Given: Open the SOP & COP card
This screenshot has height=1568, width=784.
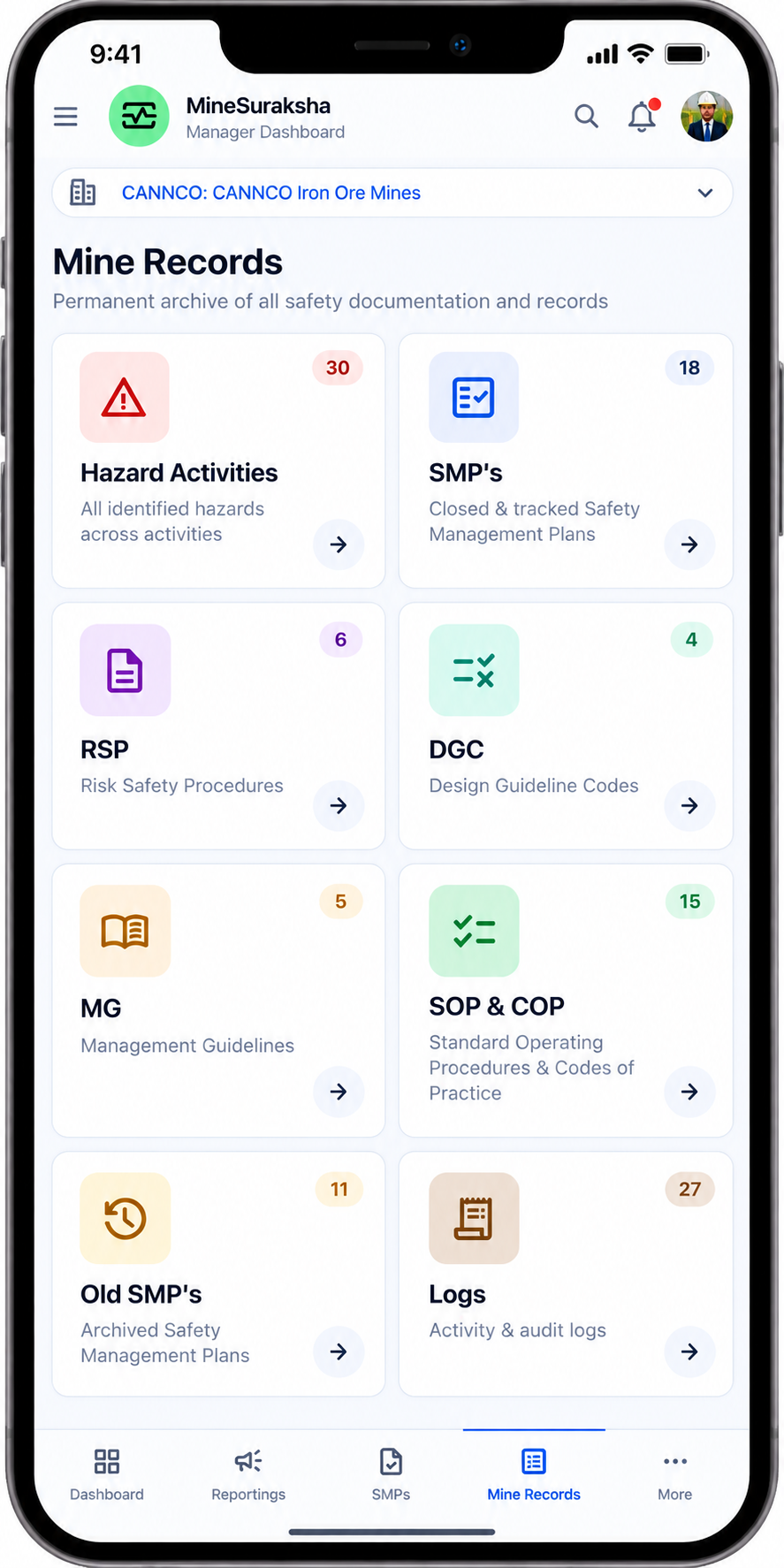Looking at the screenshot, I should (566, 1001).
